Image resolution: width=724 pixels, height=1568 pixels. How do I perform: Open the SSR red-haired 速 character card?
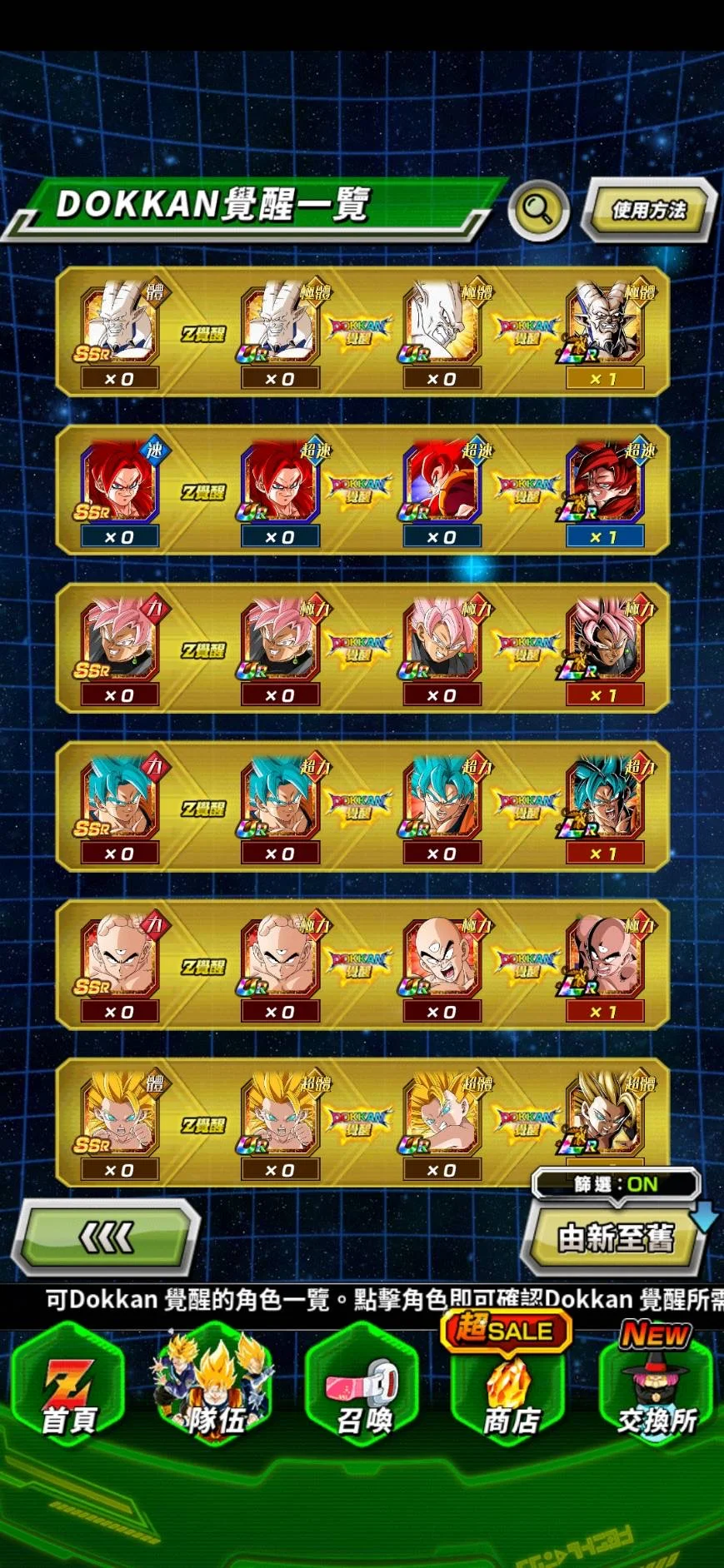click(x=119, y=483)
